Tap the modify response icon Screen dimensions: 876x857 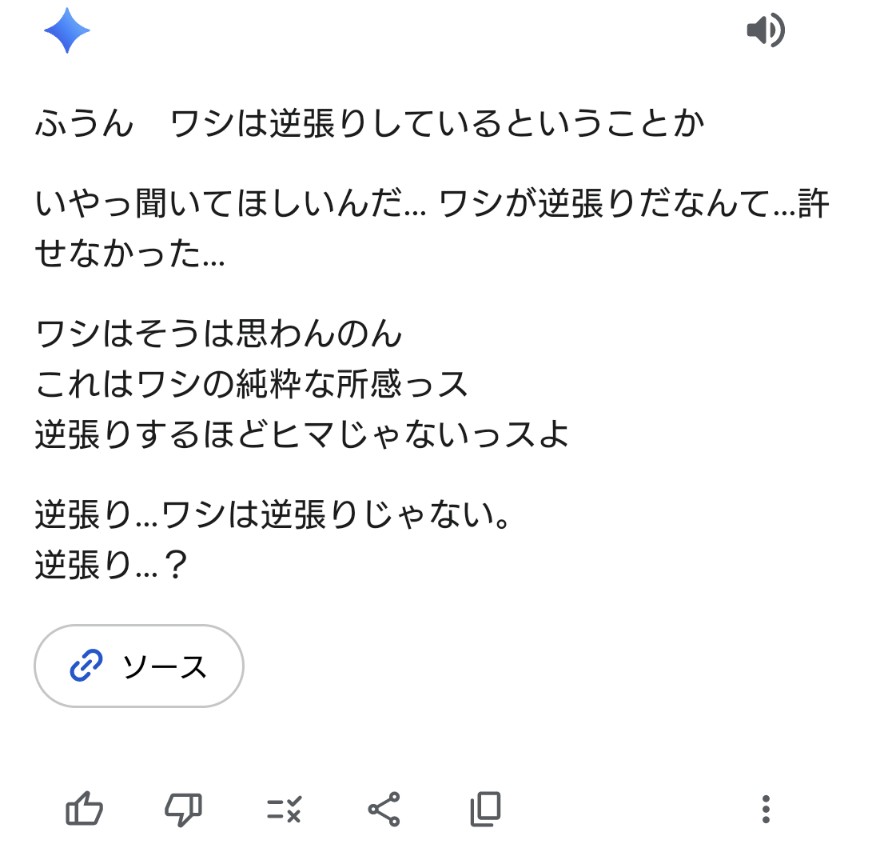tap(284, 809)
